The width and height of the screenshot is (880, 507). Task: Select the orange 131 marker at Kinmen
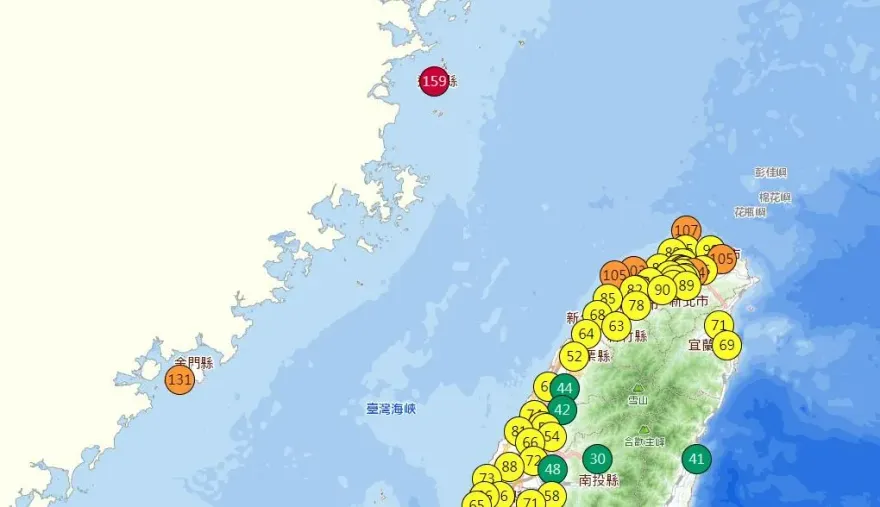tap(179, 380)
